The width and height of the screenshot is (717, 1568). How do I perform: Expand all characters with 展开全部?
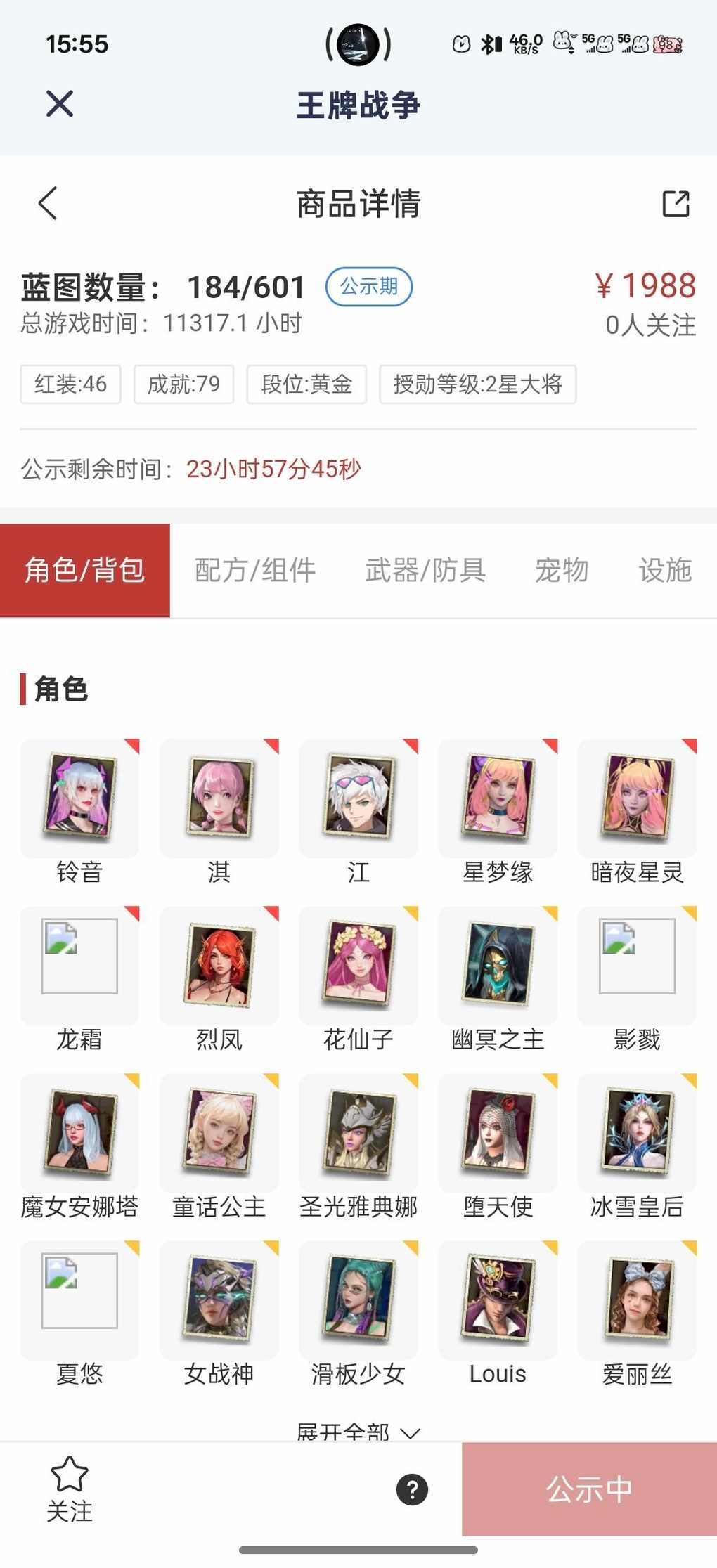click(358, 1431)
